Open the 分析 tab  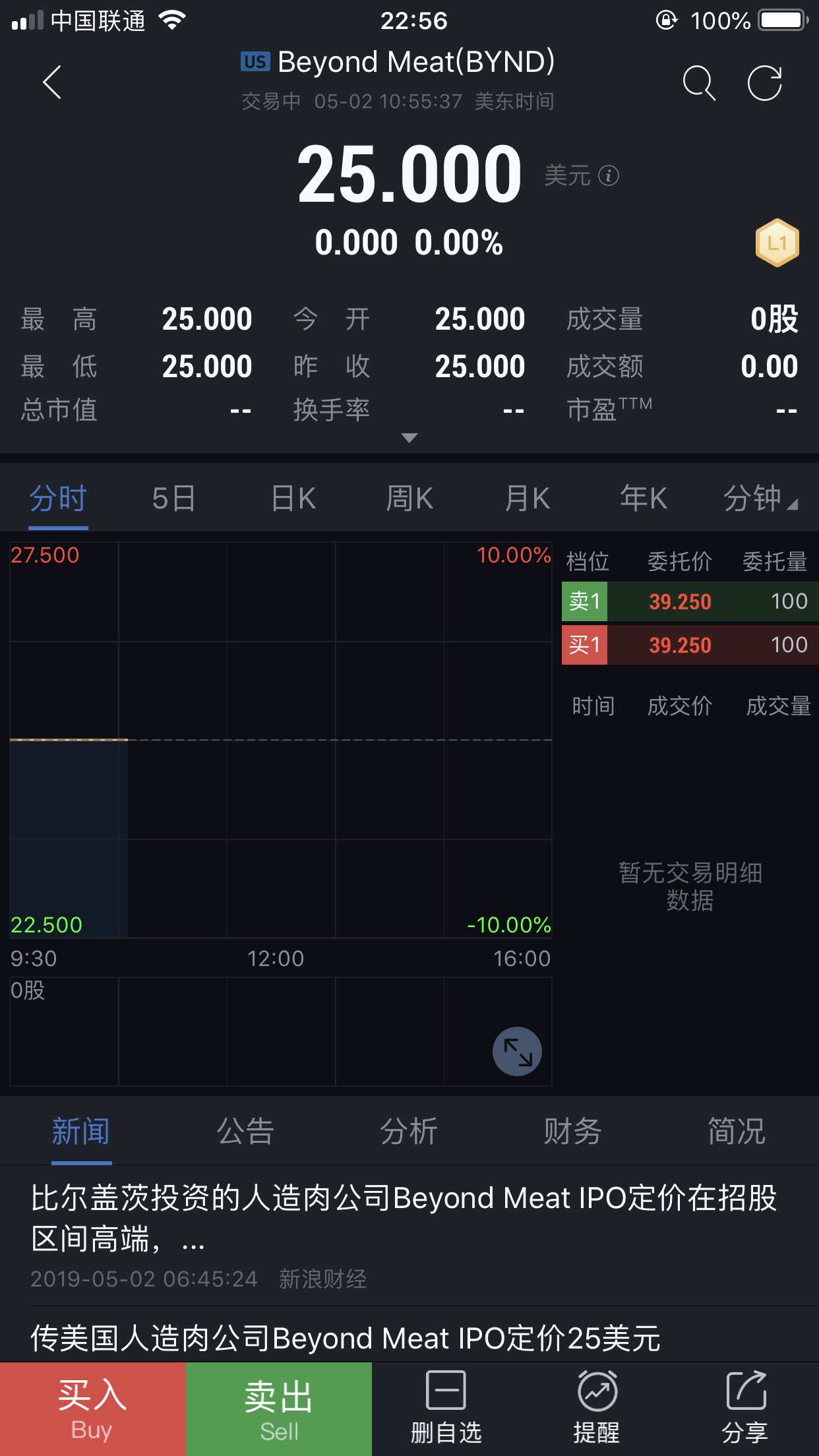[x=409, y=1132]
